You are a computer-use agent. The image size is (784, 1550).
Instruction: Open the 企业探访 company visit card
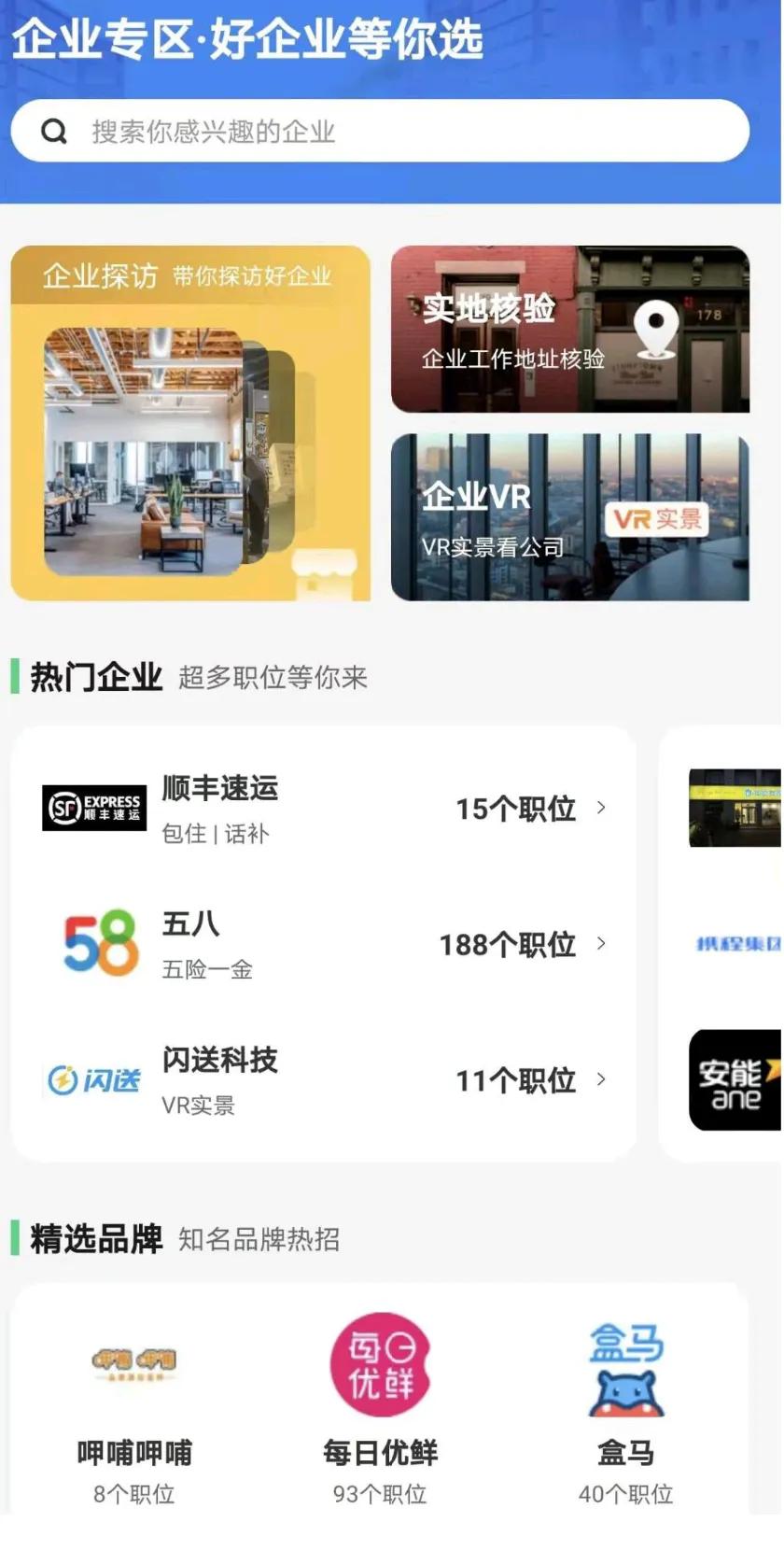(189, 422)
